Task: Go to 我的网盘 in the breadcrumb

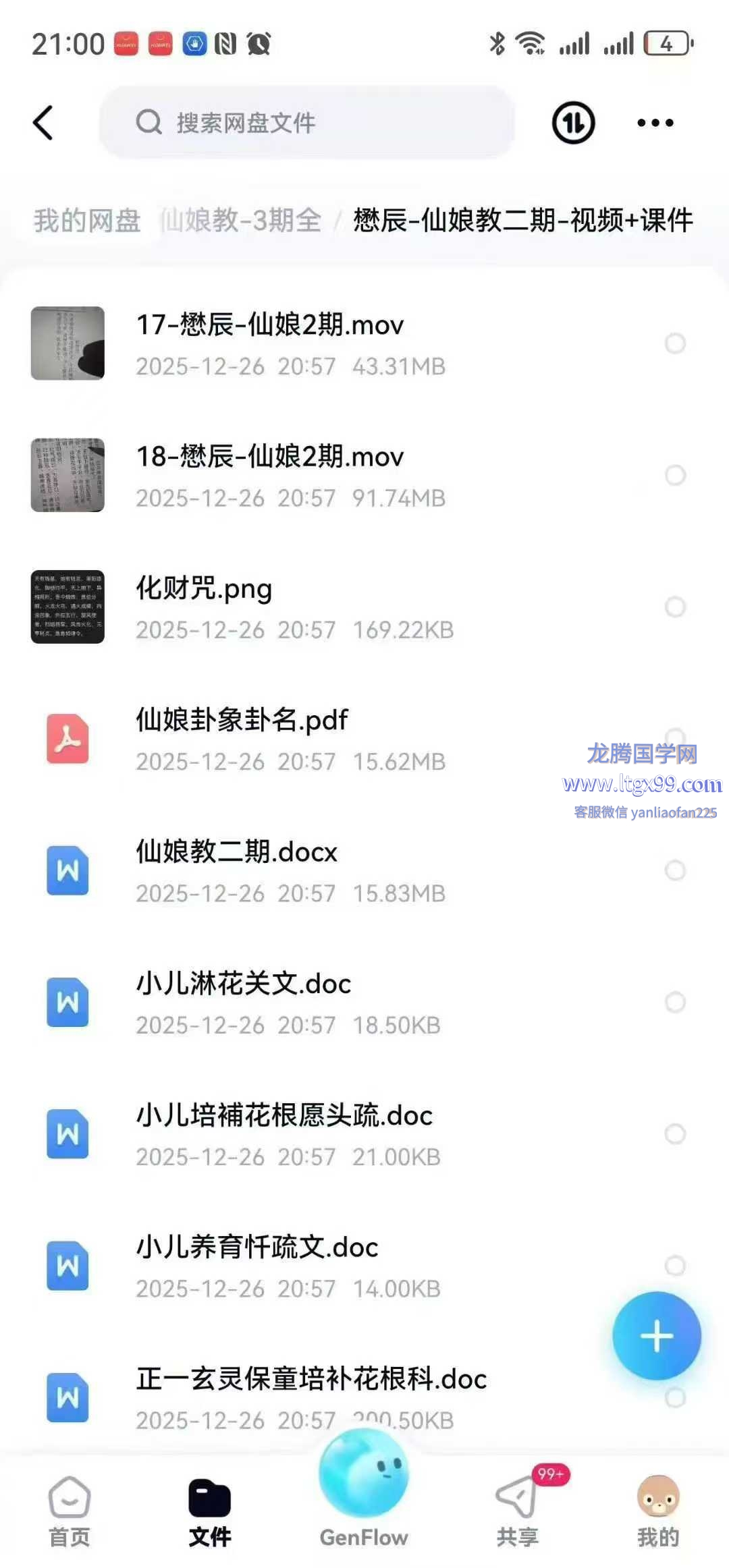Action: (87, 221)
